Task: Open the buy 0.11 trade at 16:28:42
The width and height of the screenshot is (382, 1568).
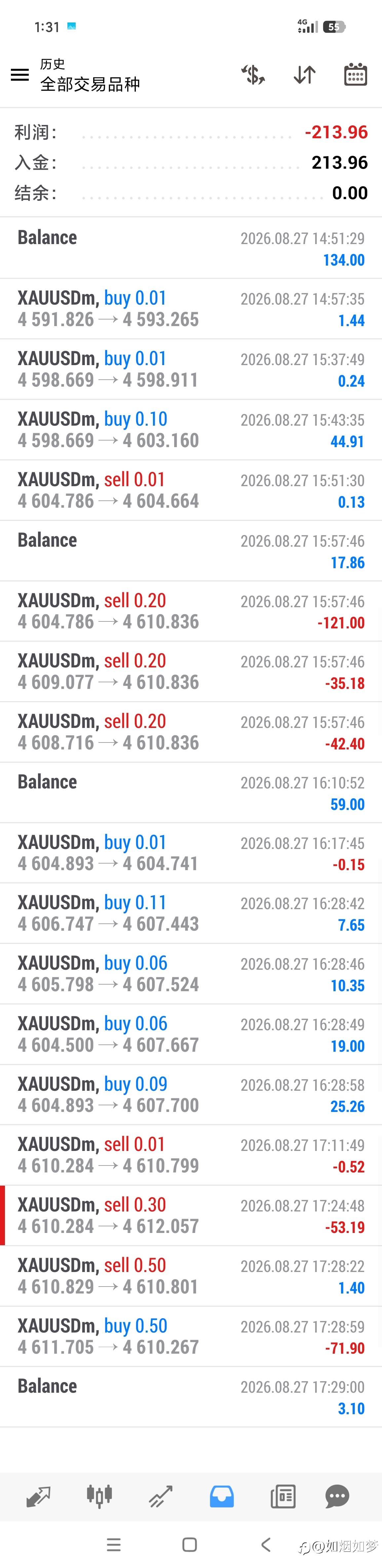Action: (191, 913)
